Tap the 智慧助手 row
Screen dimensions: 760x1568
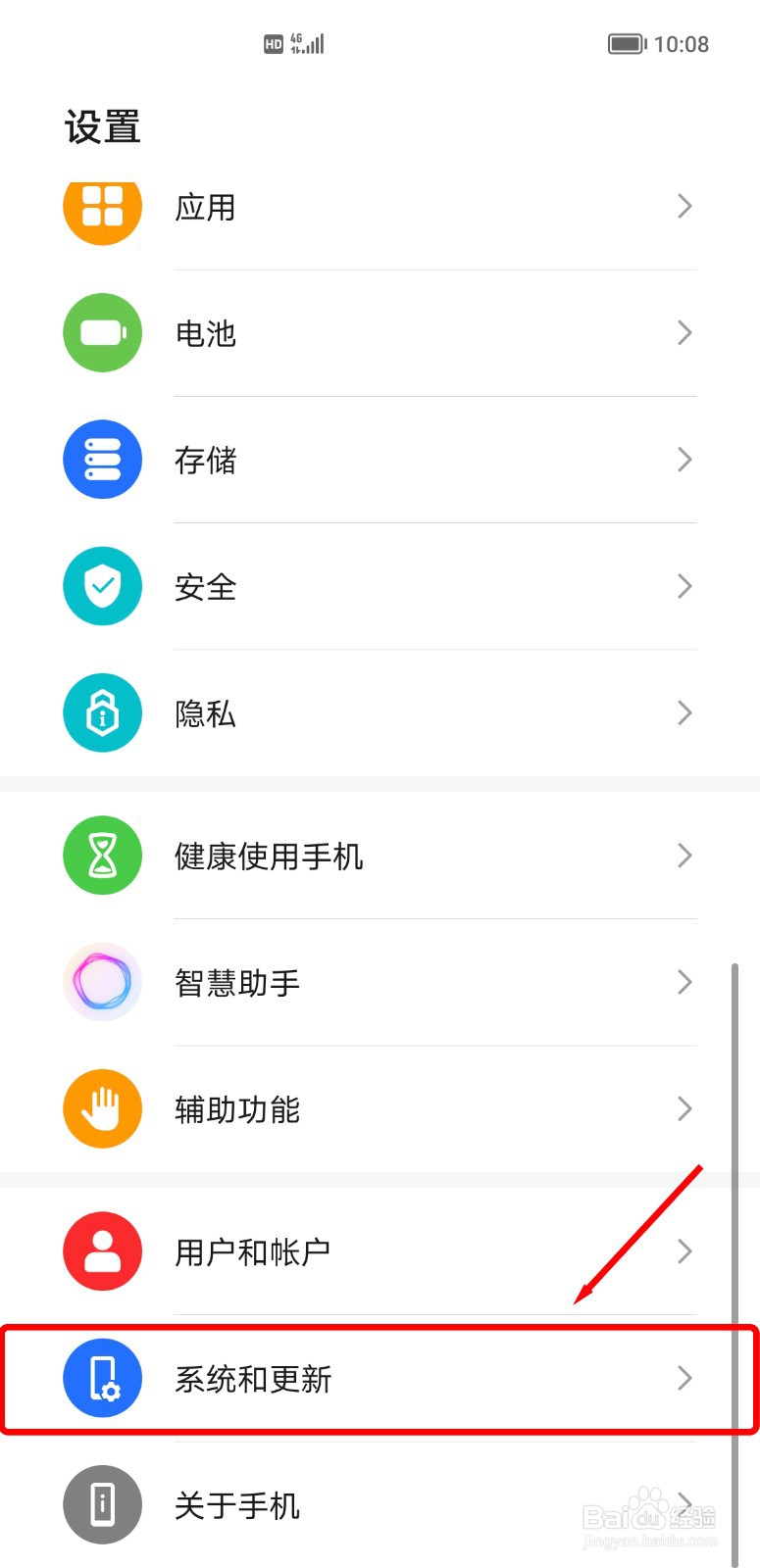380,982
